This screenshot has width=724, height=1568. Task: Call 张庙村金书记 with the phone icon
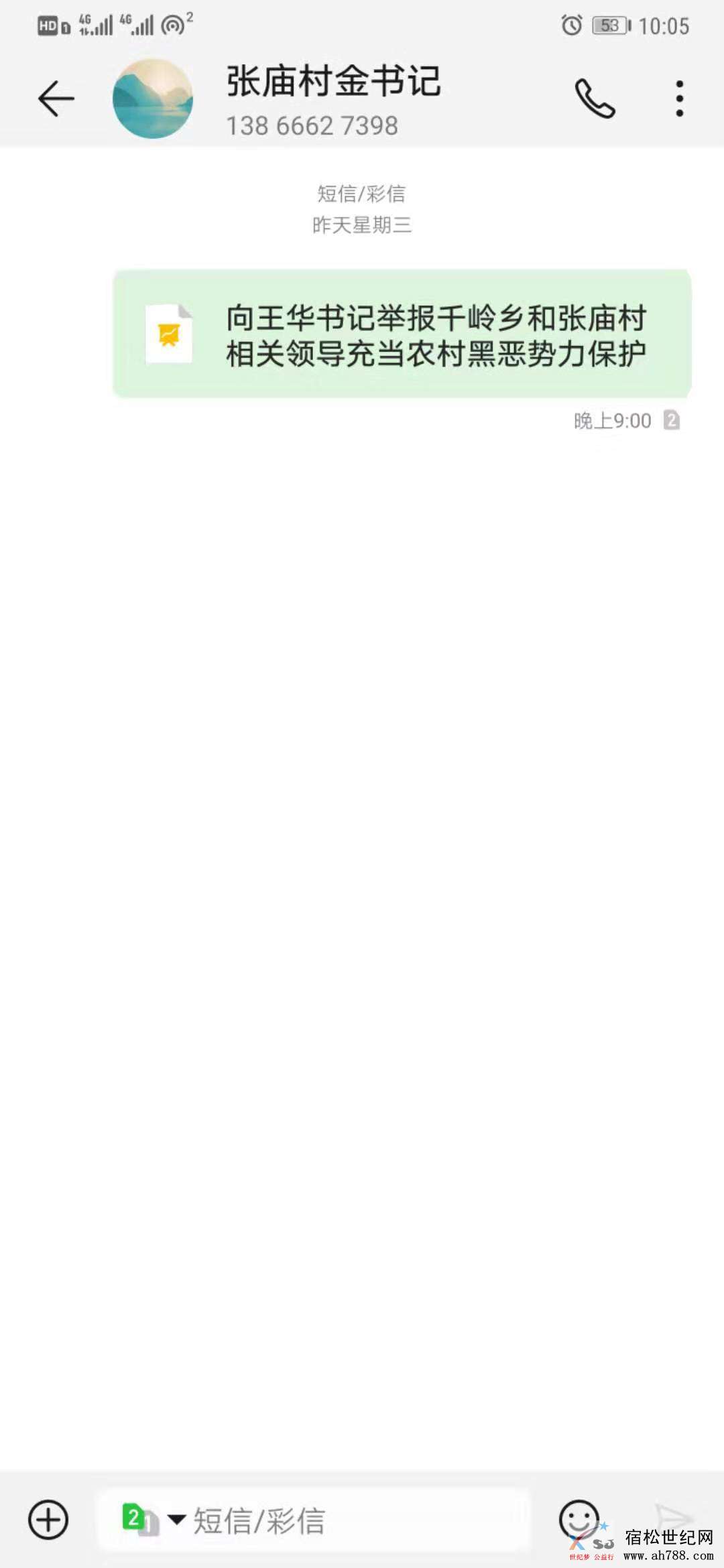click(x=595, y=99)
